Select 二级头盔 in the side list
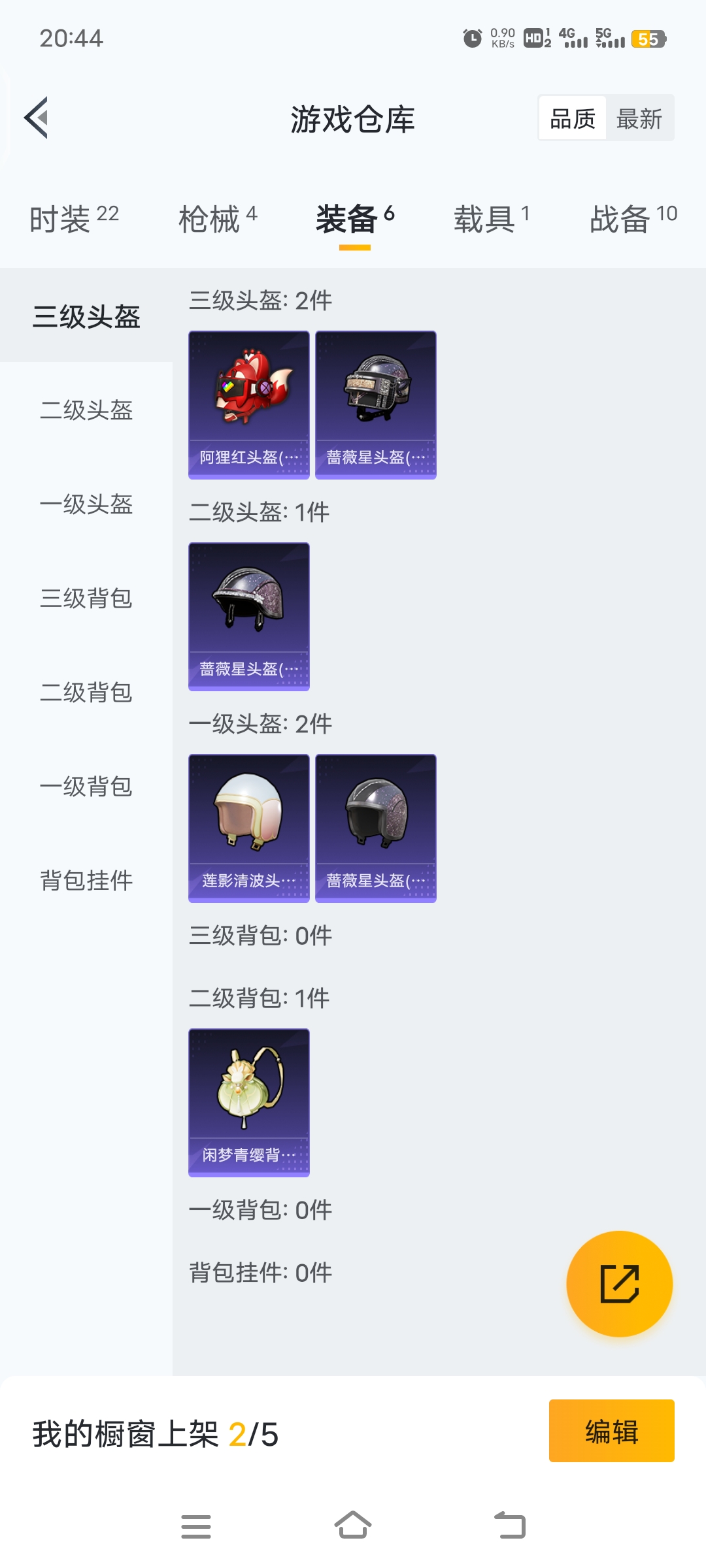Image resolution: width=706 pixels, height=1568 pixels. [86, 410]
